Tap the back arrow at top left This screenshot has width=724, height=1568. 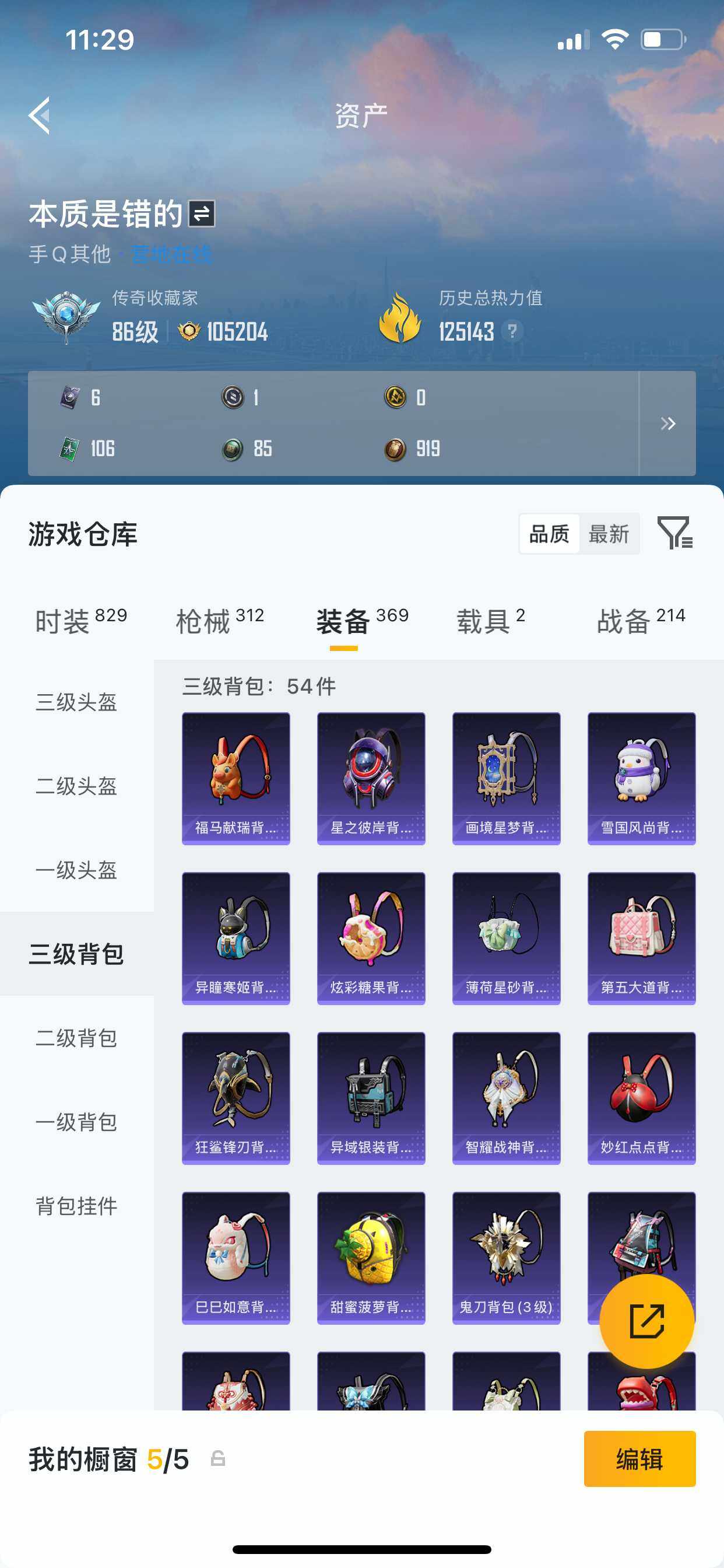[x=39, y=117]
